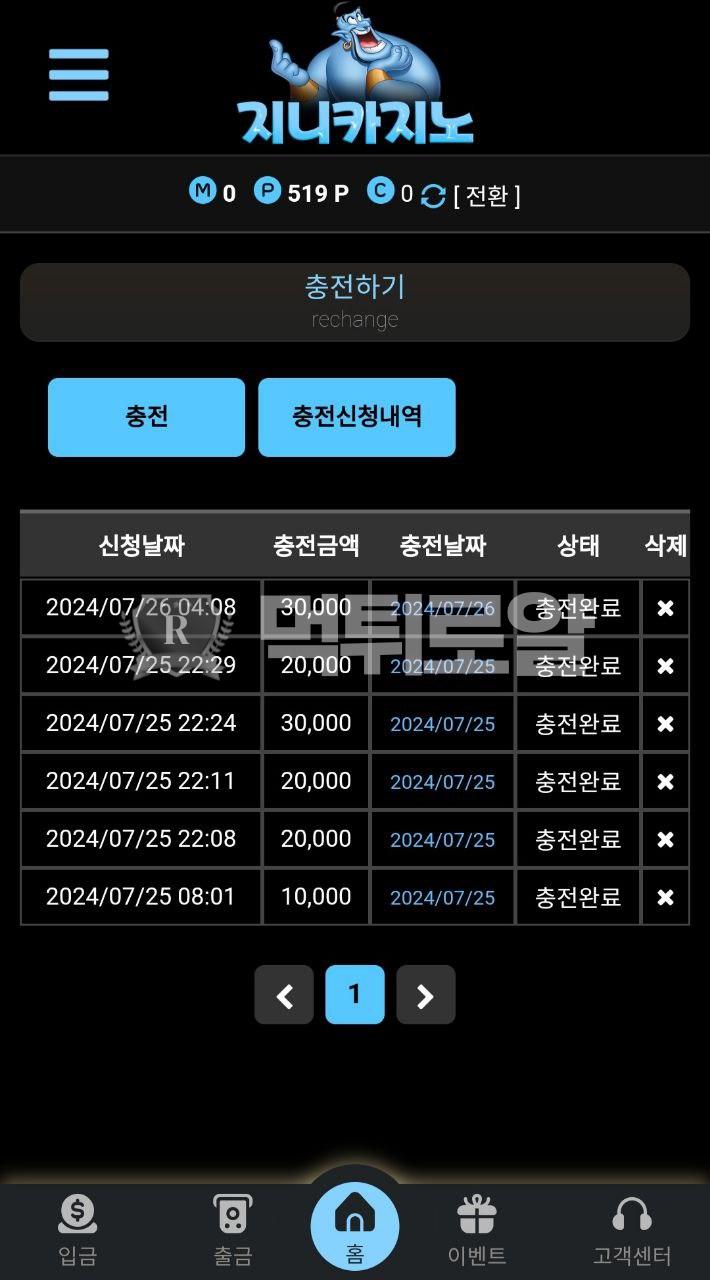Open the 이벤트 events tab
Image resolution: width=710 pixels, height=1280 pixels.
[x=476, y=1230]
